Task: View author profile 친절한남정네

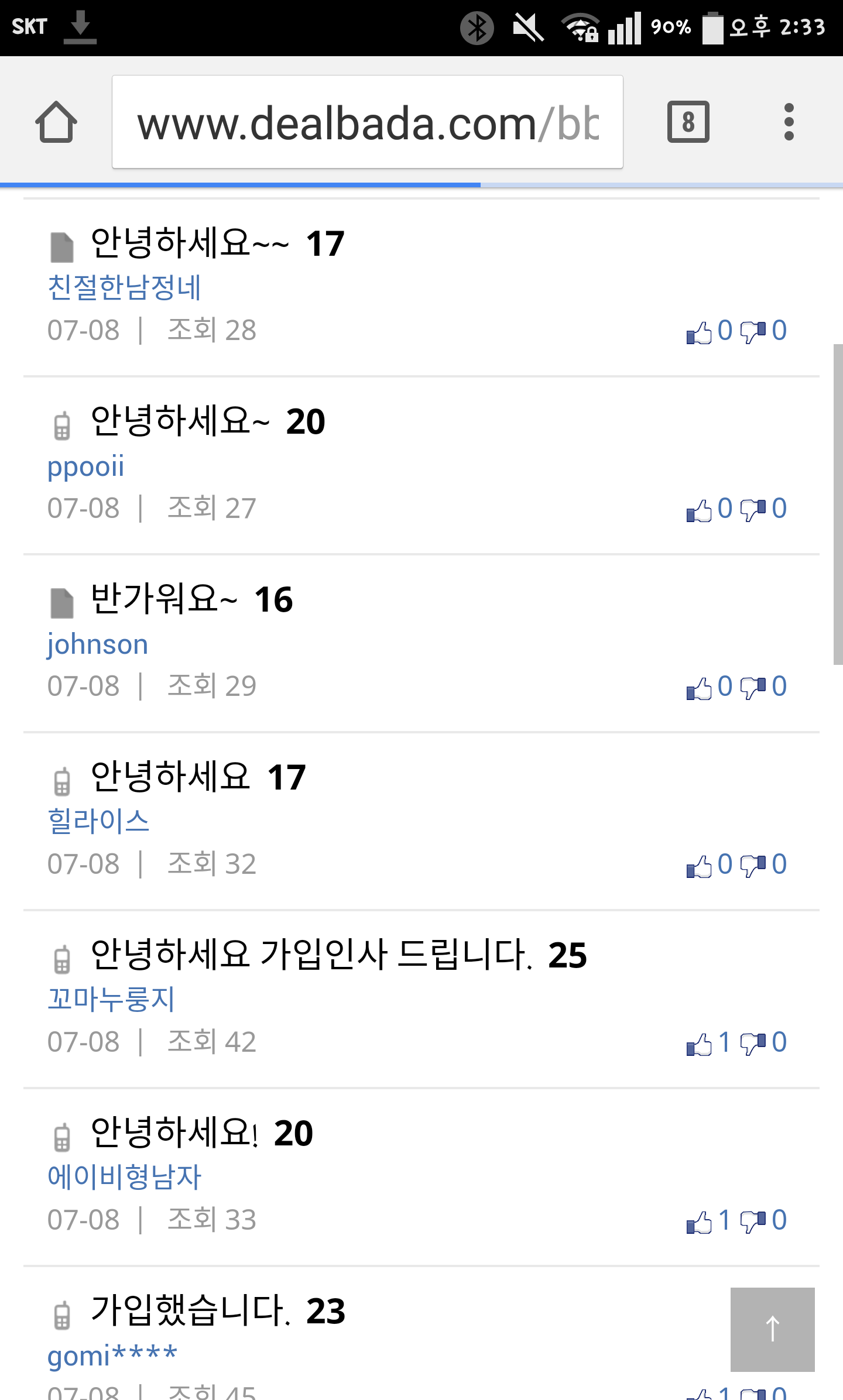Action: (x=125, y=287)
